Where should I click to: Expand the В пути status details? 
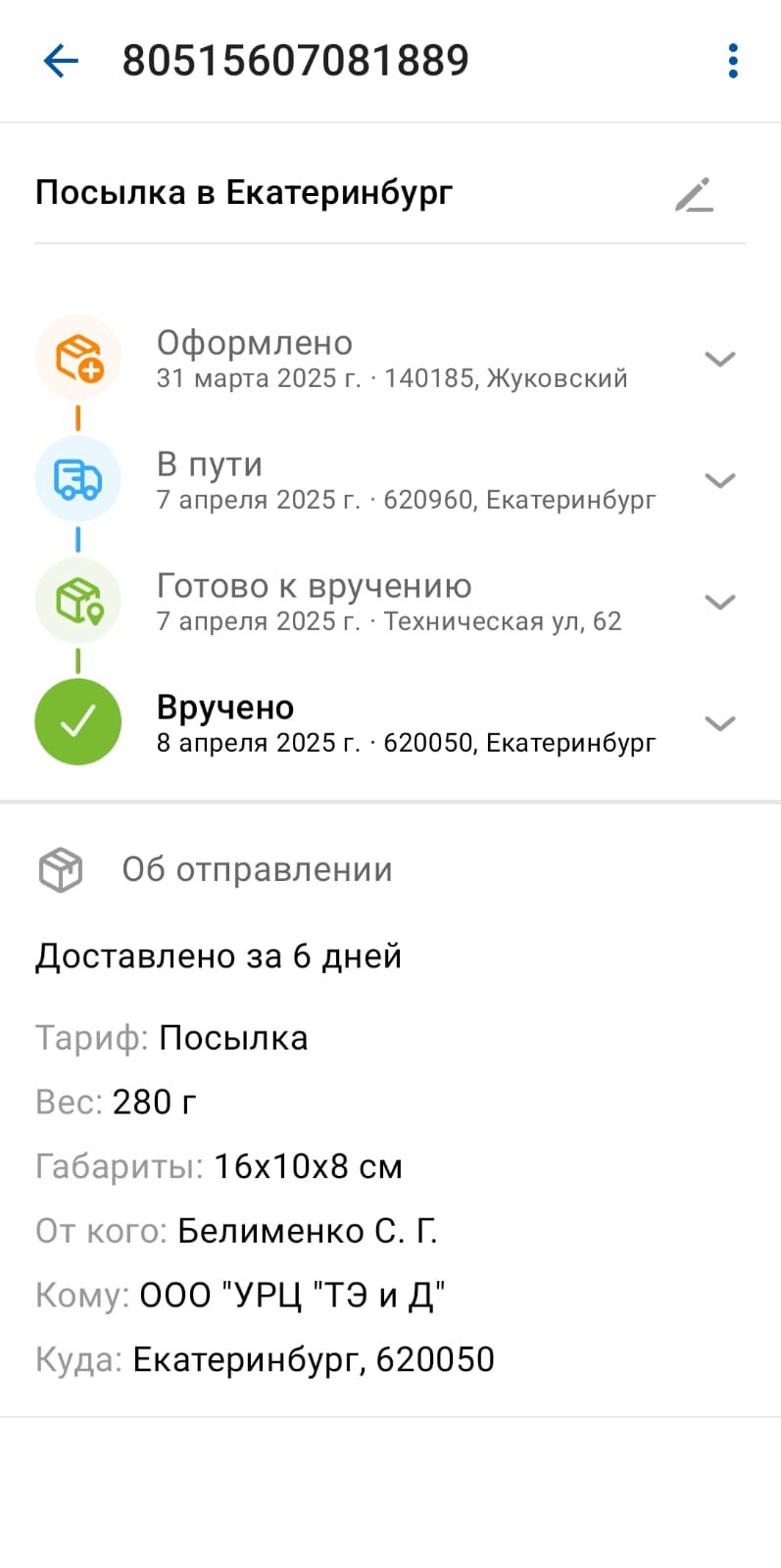pyautogui.click(x=720, y=480)
